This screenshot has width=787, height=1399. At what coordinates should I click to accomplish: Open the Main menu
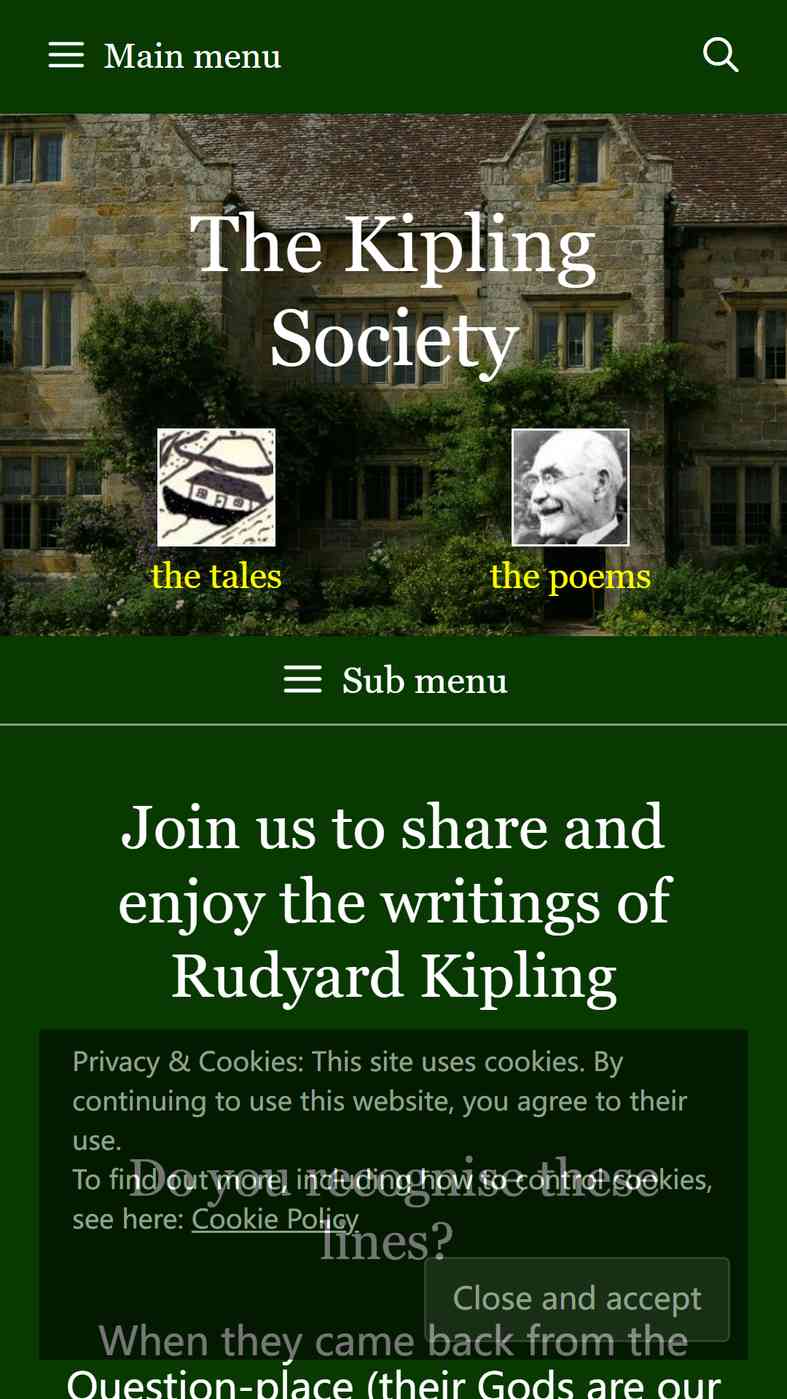point(165,56)
